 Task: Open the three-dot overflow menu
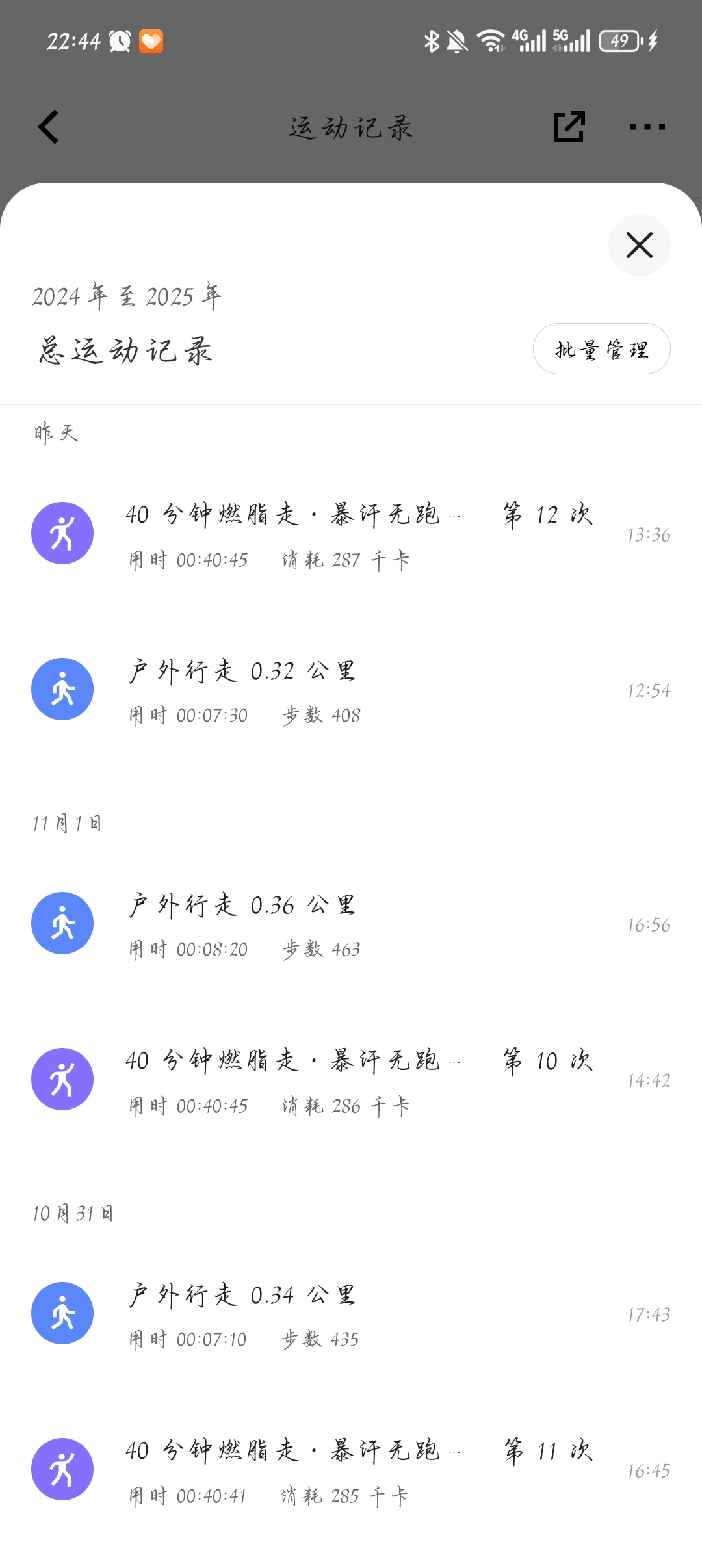647,127
